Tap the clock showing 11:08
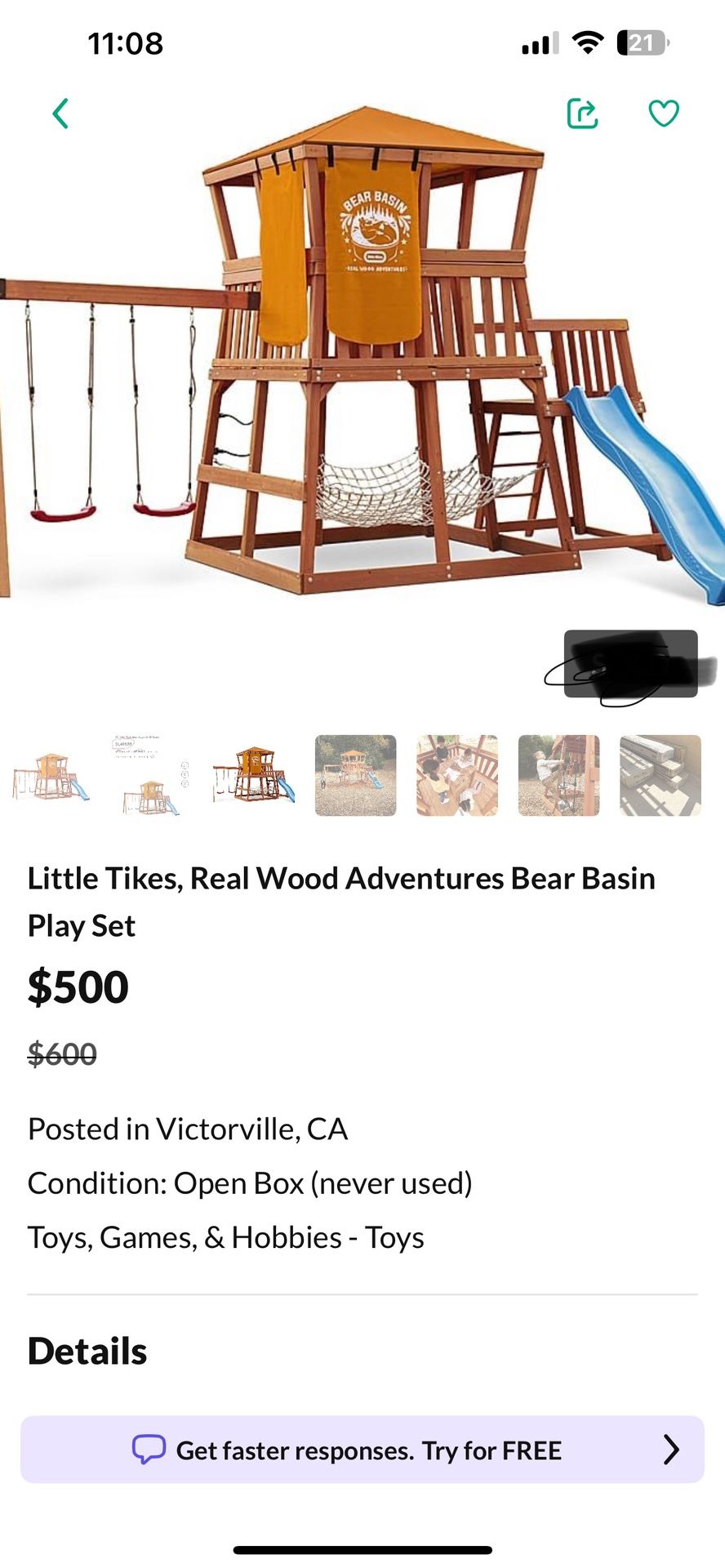This screenshot has height=1568, width=725. (x=126, y=43)
